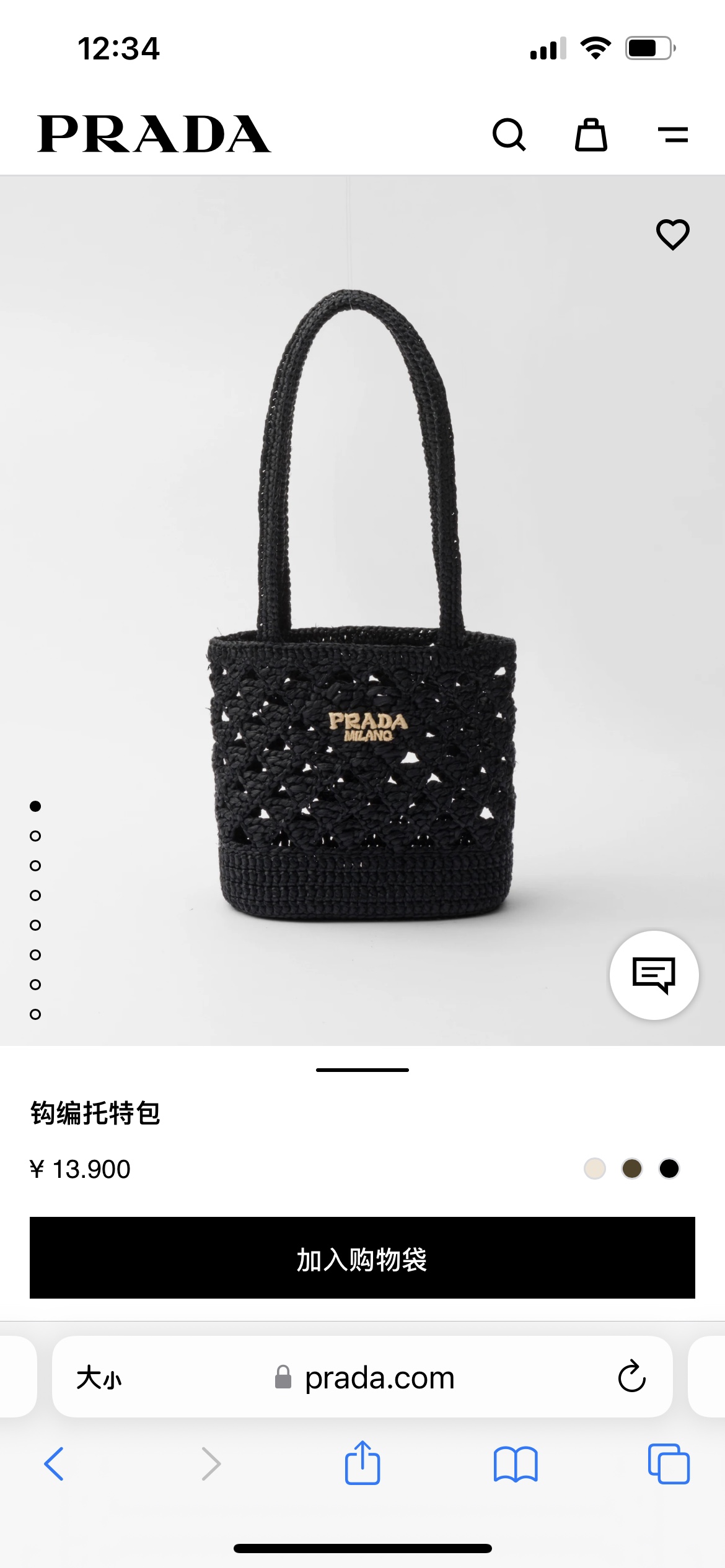This screenshot has width=725, height=1568.
Task: Open the shopping bag
Action: [591, 134]
